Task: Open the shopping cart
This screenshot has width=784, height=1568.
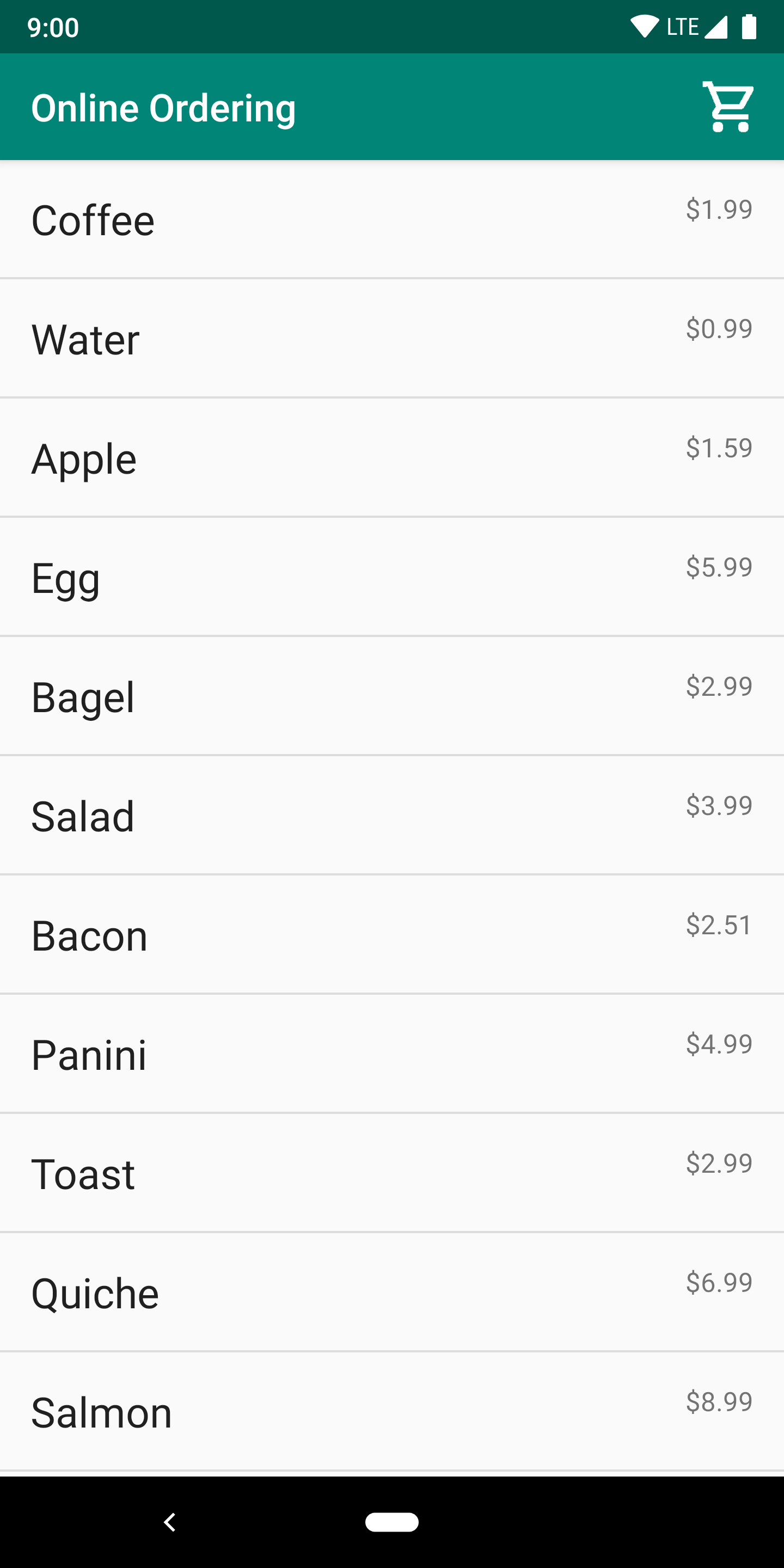Action: [728, 107]
